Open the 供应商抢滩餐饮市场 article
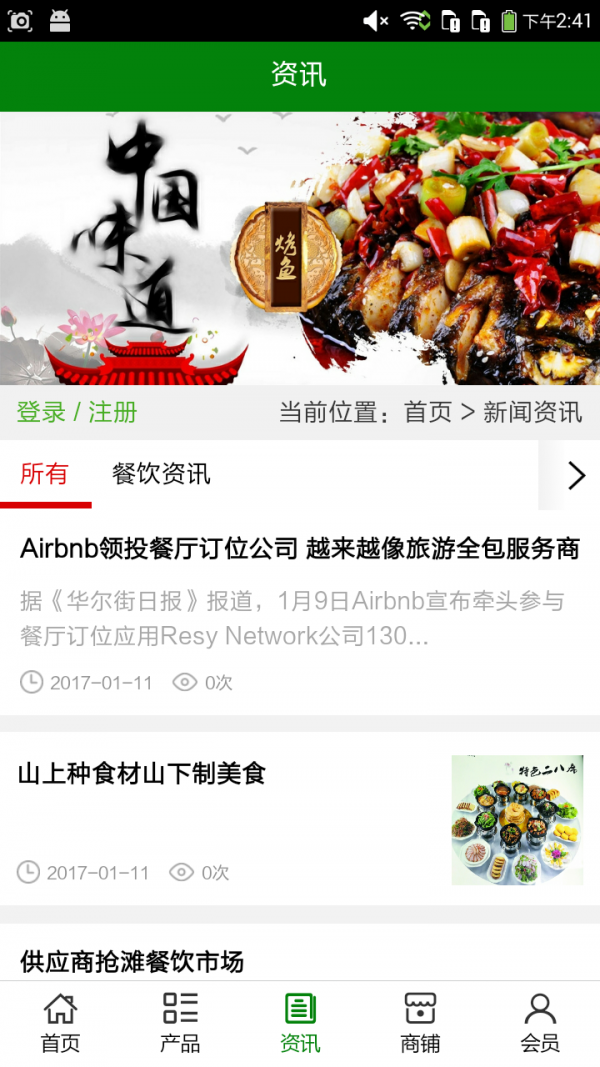Screen dimensions: 600x1067 coord(132,962)
